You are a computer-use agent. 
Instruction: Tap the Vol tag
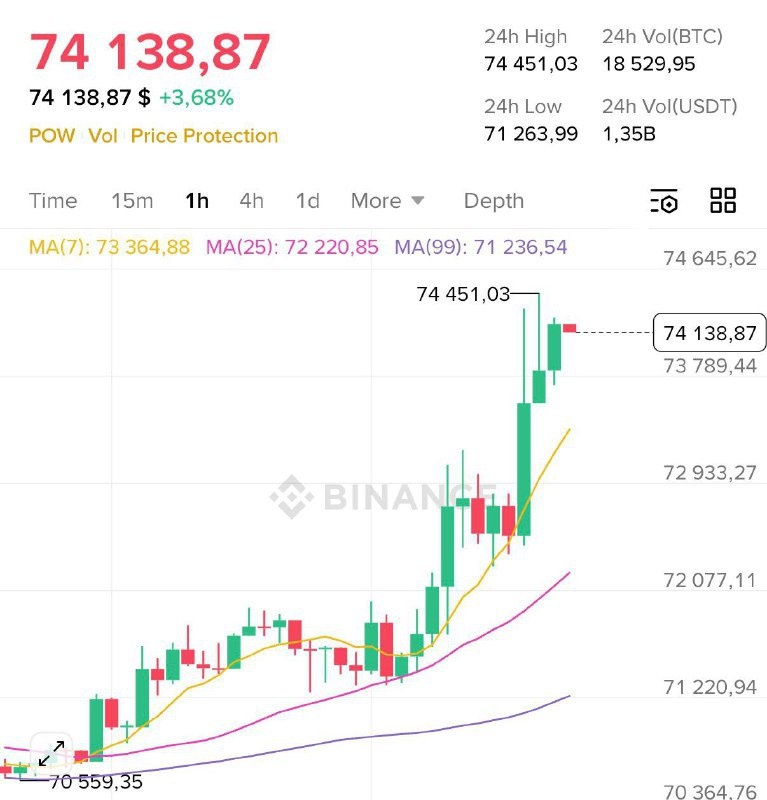coord(103,136)
